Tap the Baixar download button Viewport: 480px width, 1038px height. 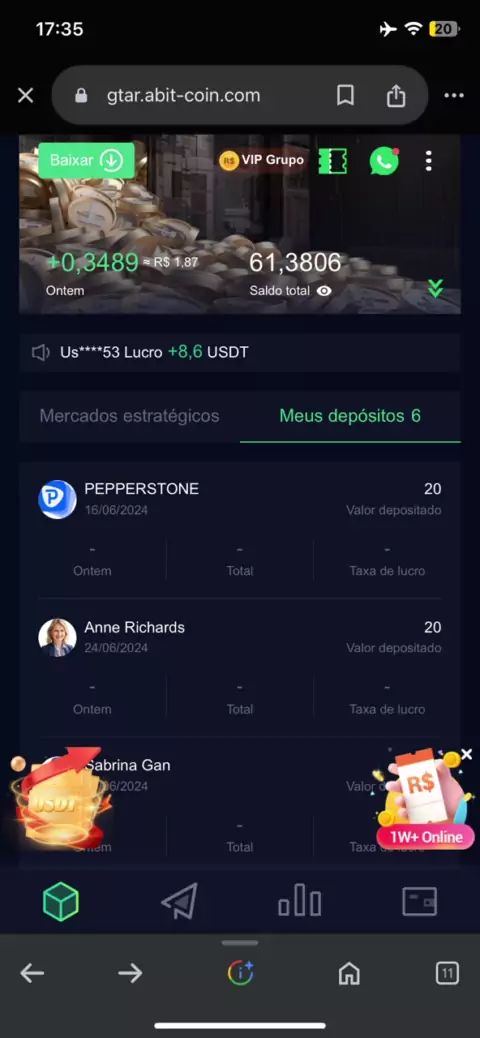click(x=86, y=160)
